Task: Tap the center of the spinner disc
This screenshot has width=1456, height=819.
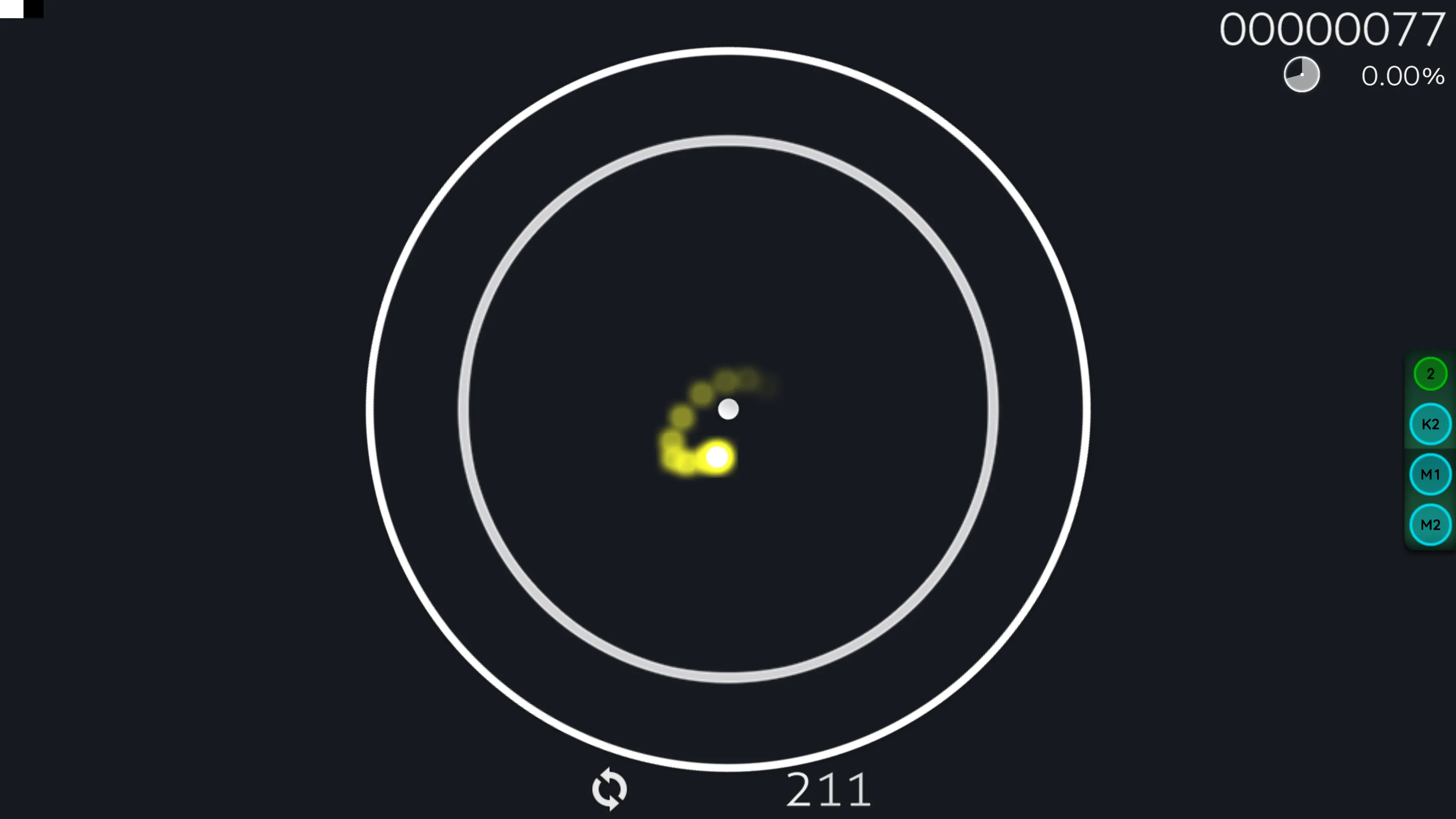Action: 728,409
